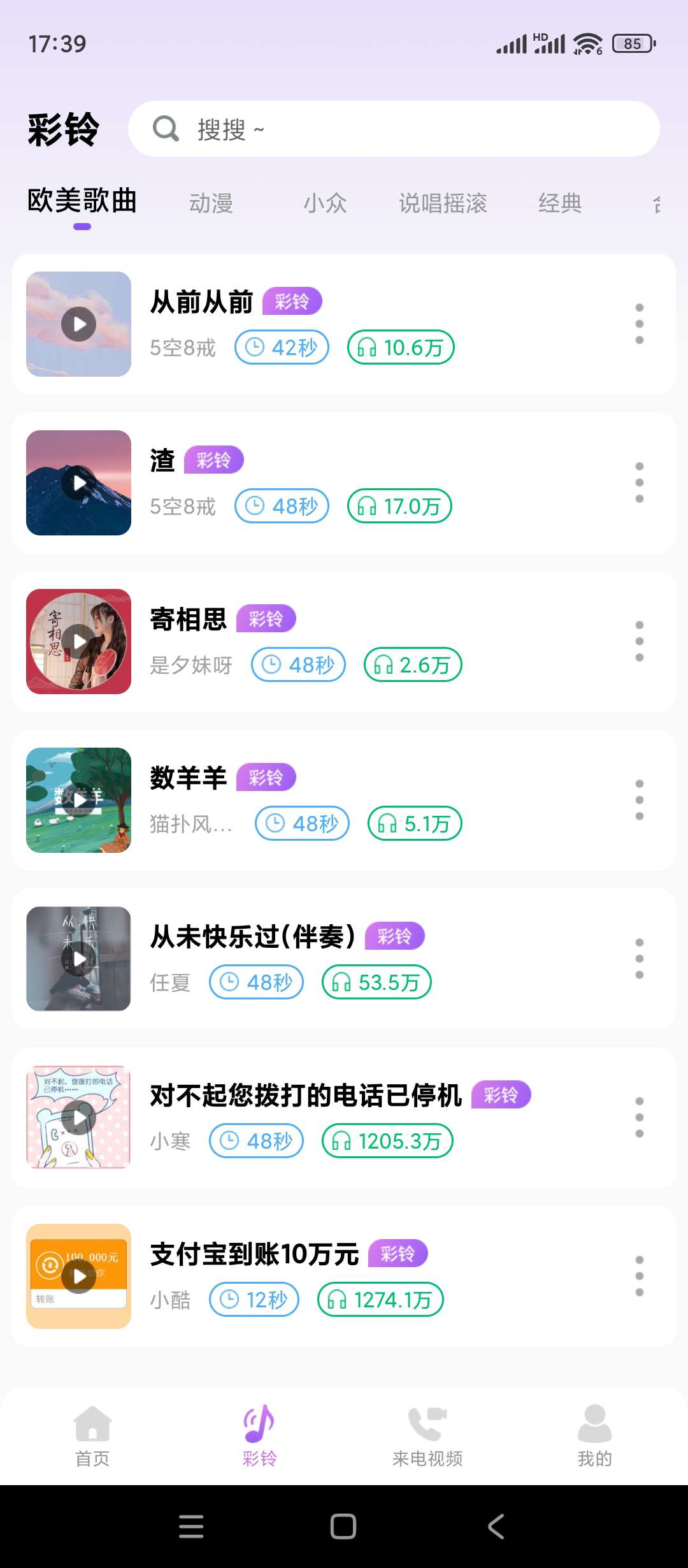688x1568 pixels.
Task: Play 从未快乐过(伴奏) ringtone preview
Action: 78,959
